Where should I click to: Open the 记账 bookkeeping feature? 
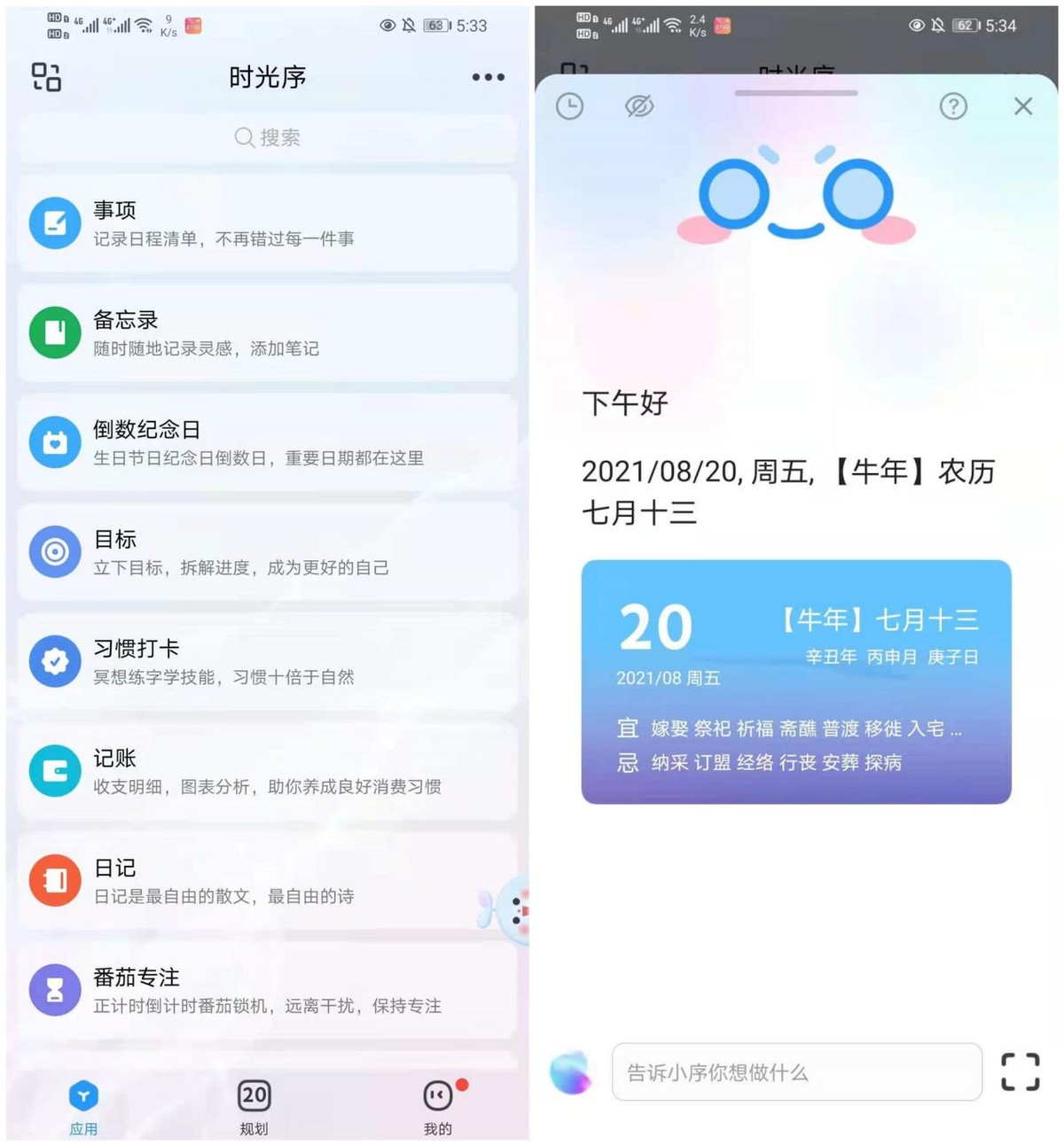tap(266, 771)
